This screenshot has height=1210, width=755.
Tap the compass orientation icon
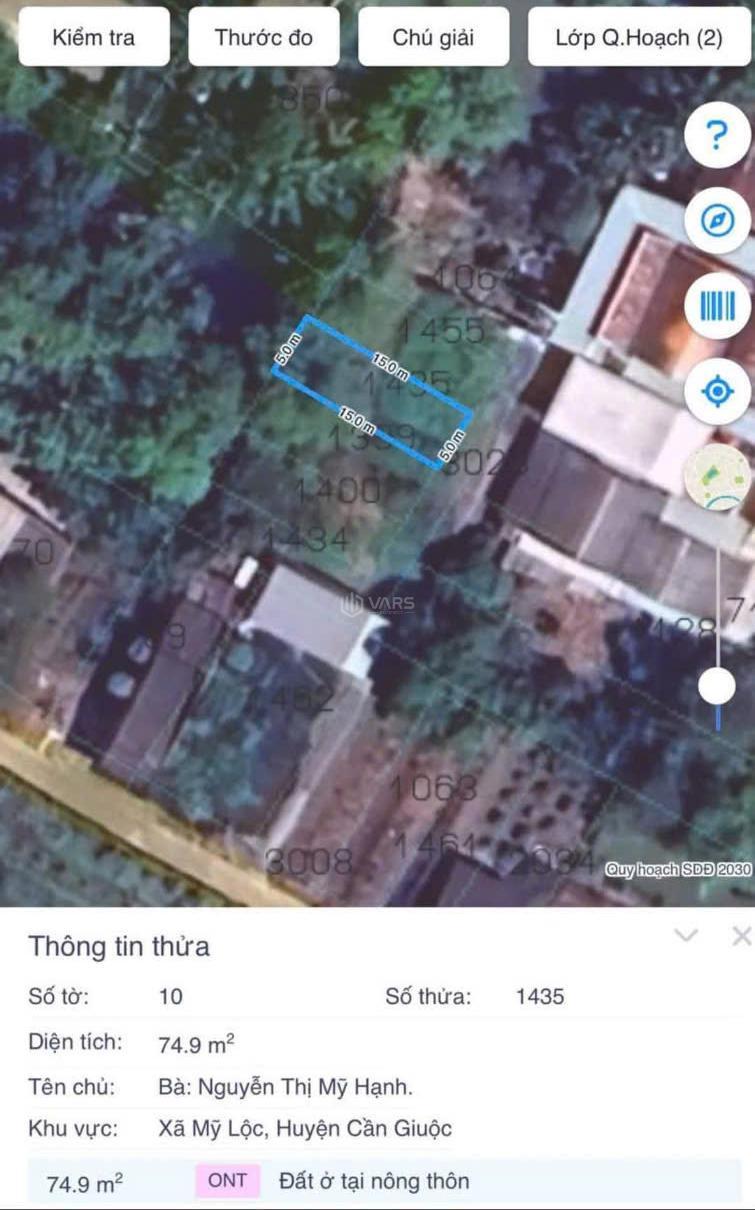pyautogui.click(x=717, y=220)
